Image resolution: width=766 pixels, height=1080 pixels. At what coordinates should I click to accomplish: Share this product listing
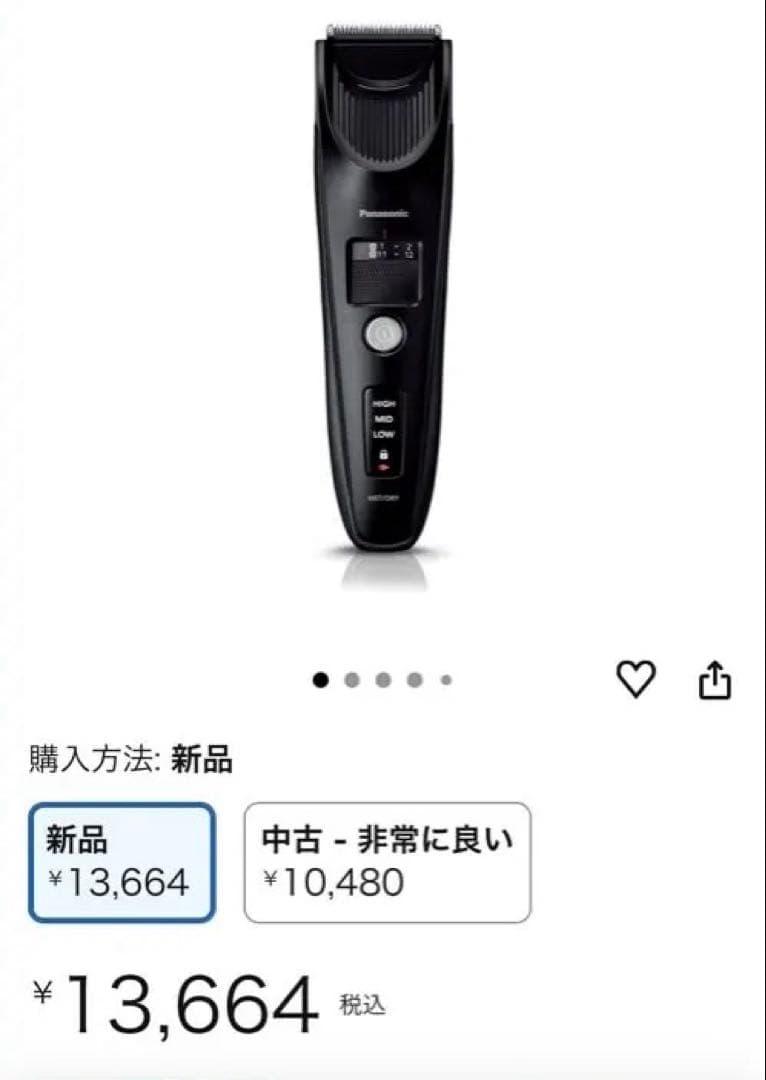(715, 681)
